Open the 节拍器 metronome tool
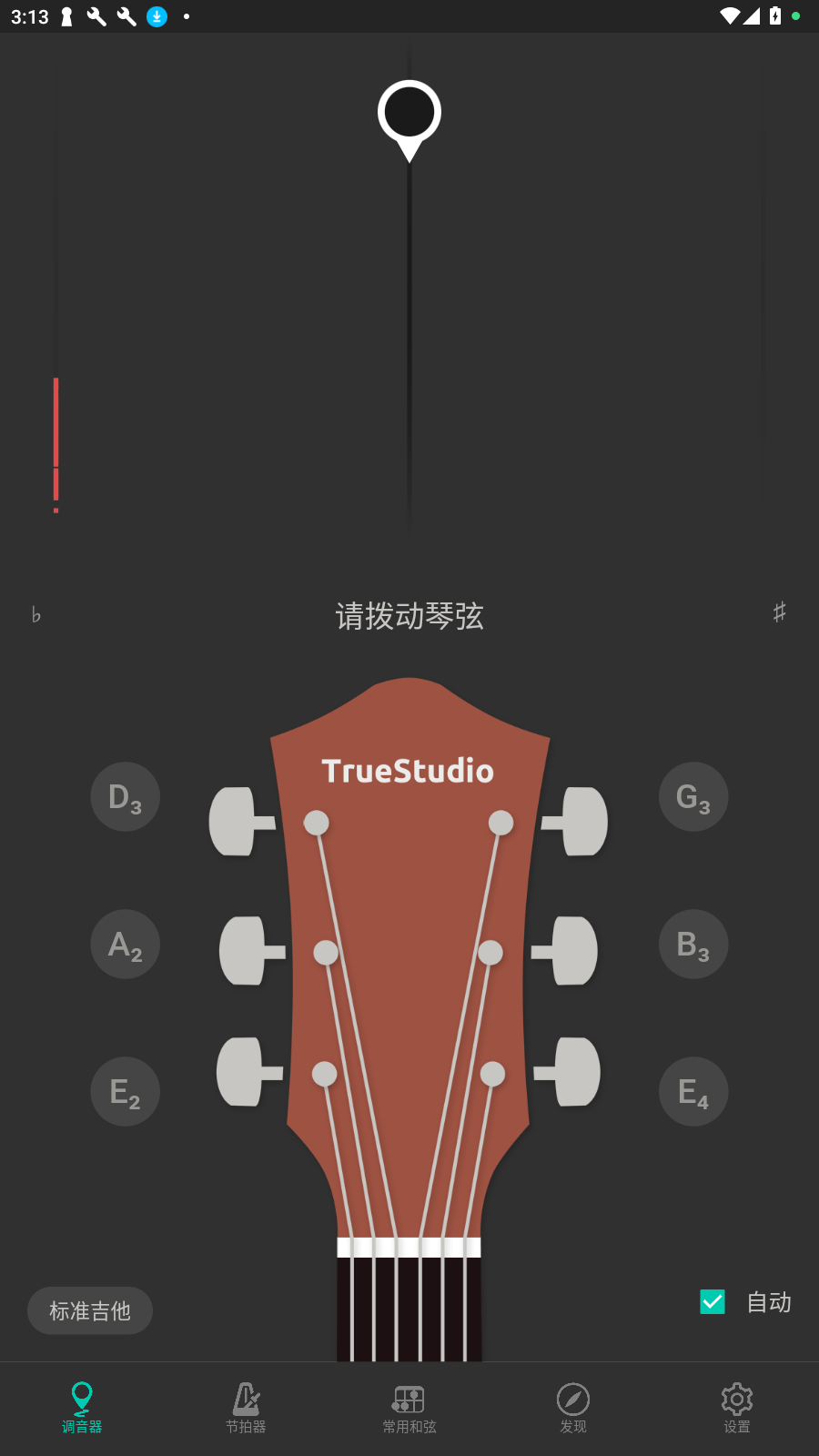The image size is (819, 1456). click(x=245, y=1407)
